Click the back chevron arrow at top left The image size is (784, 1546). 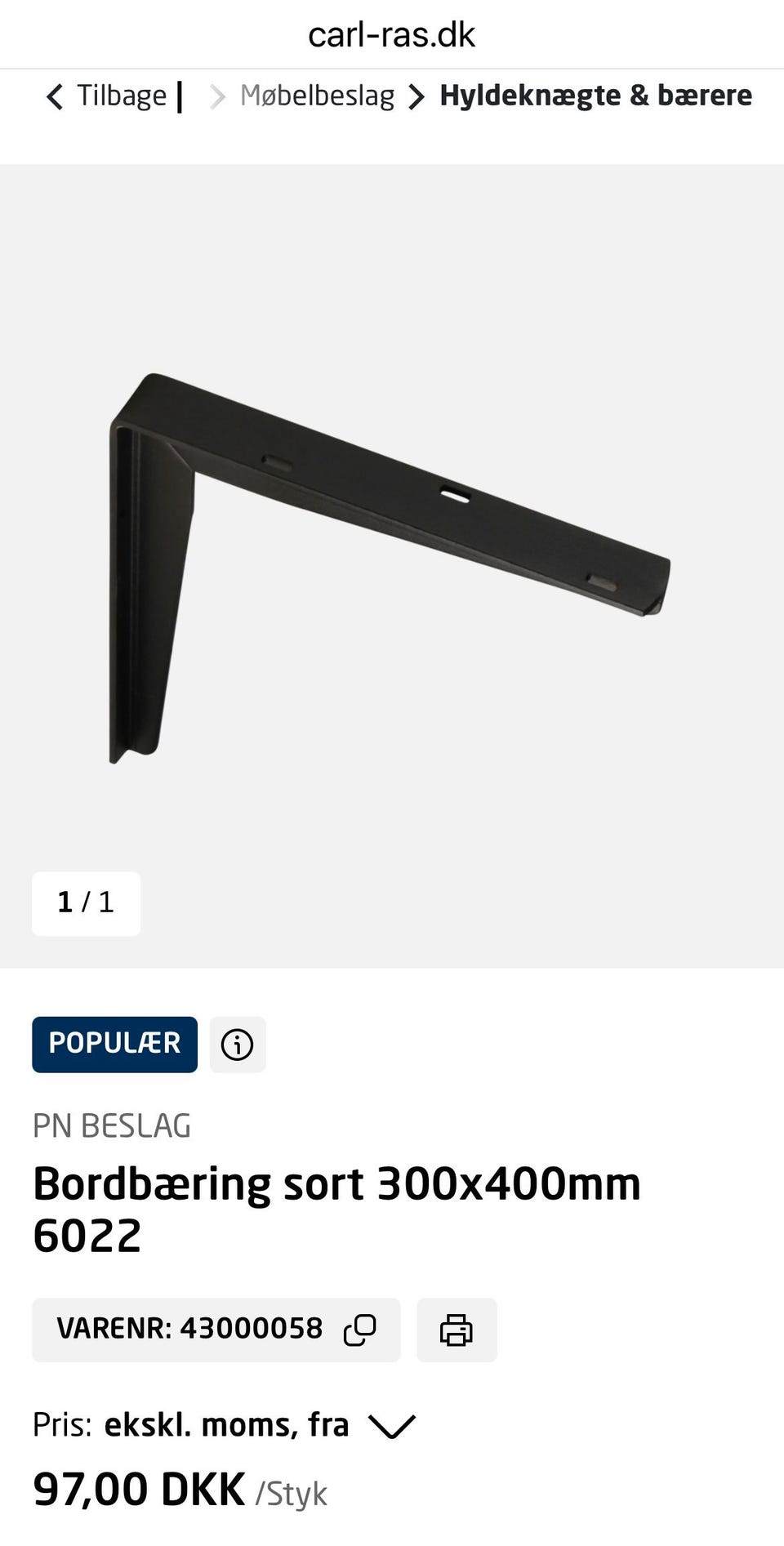coord(54,96)
